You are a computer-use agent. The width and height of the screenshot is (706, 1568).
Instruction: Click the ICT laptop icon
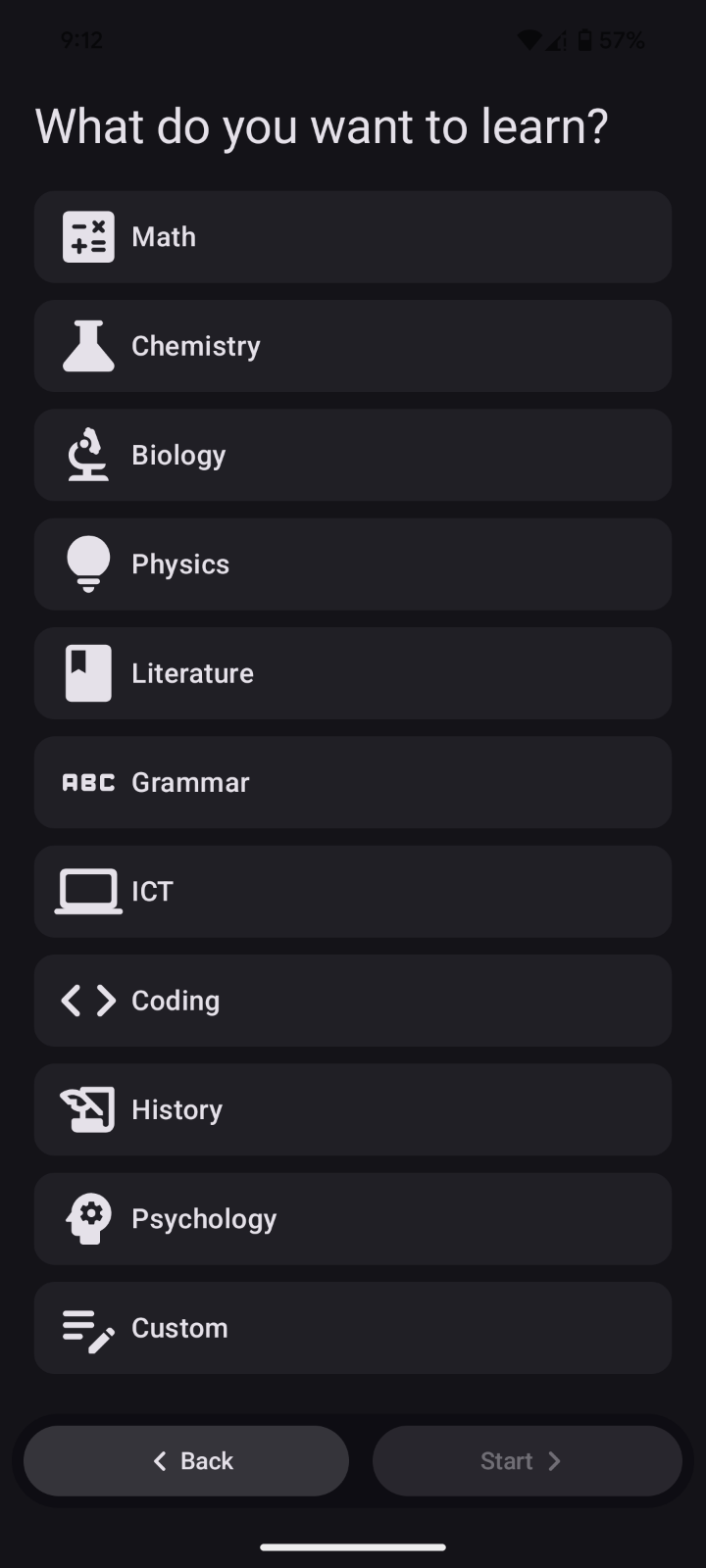click(x=87, y=891)
